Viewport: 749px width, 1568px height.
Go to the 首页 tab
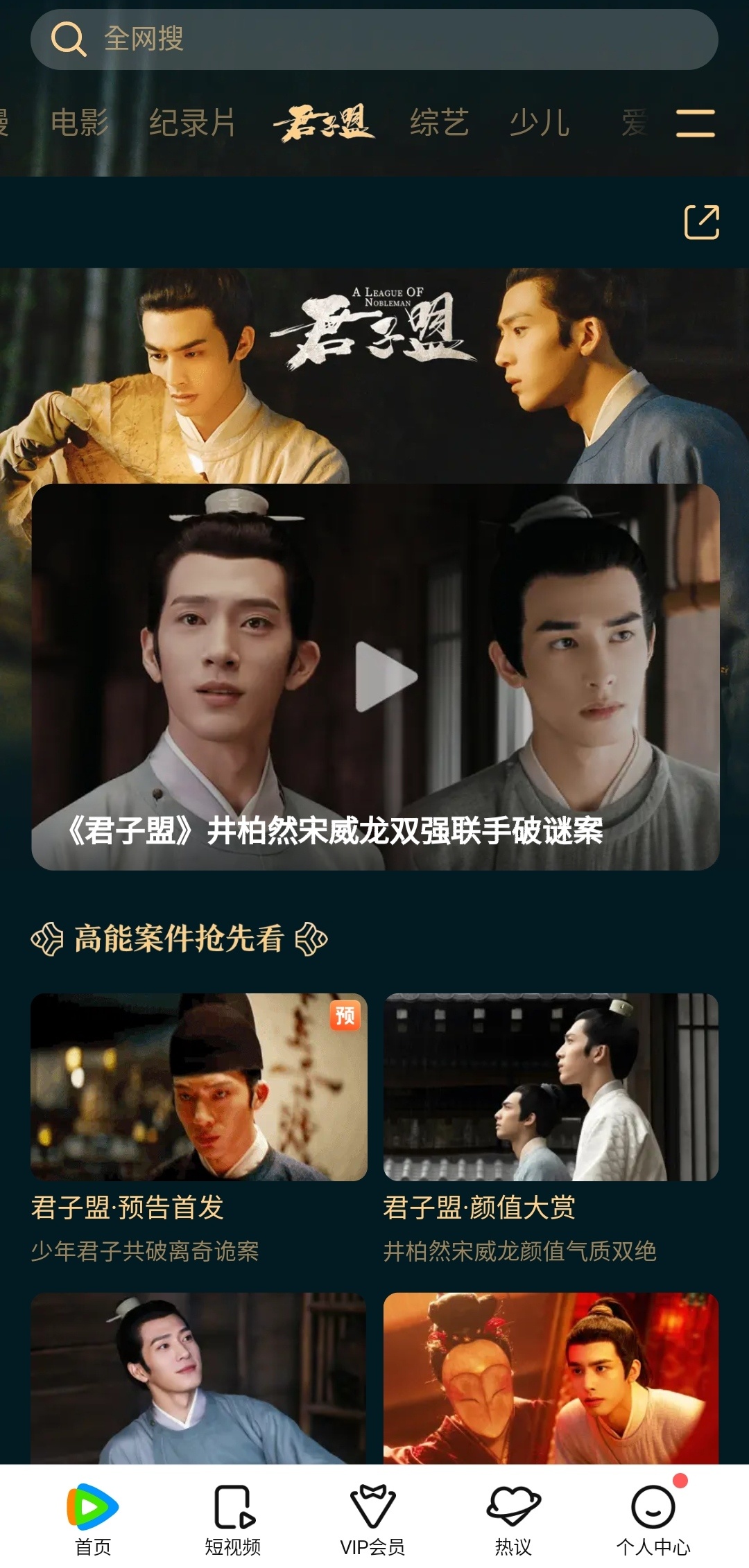pos(93,1518)
